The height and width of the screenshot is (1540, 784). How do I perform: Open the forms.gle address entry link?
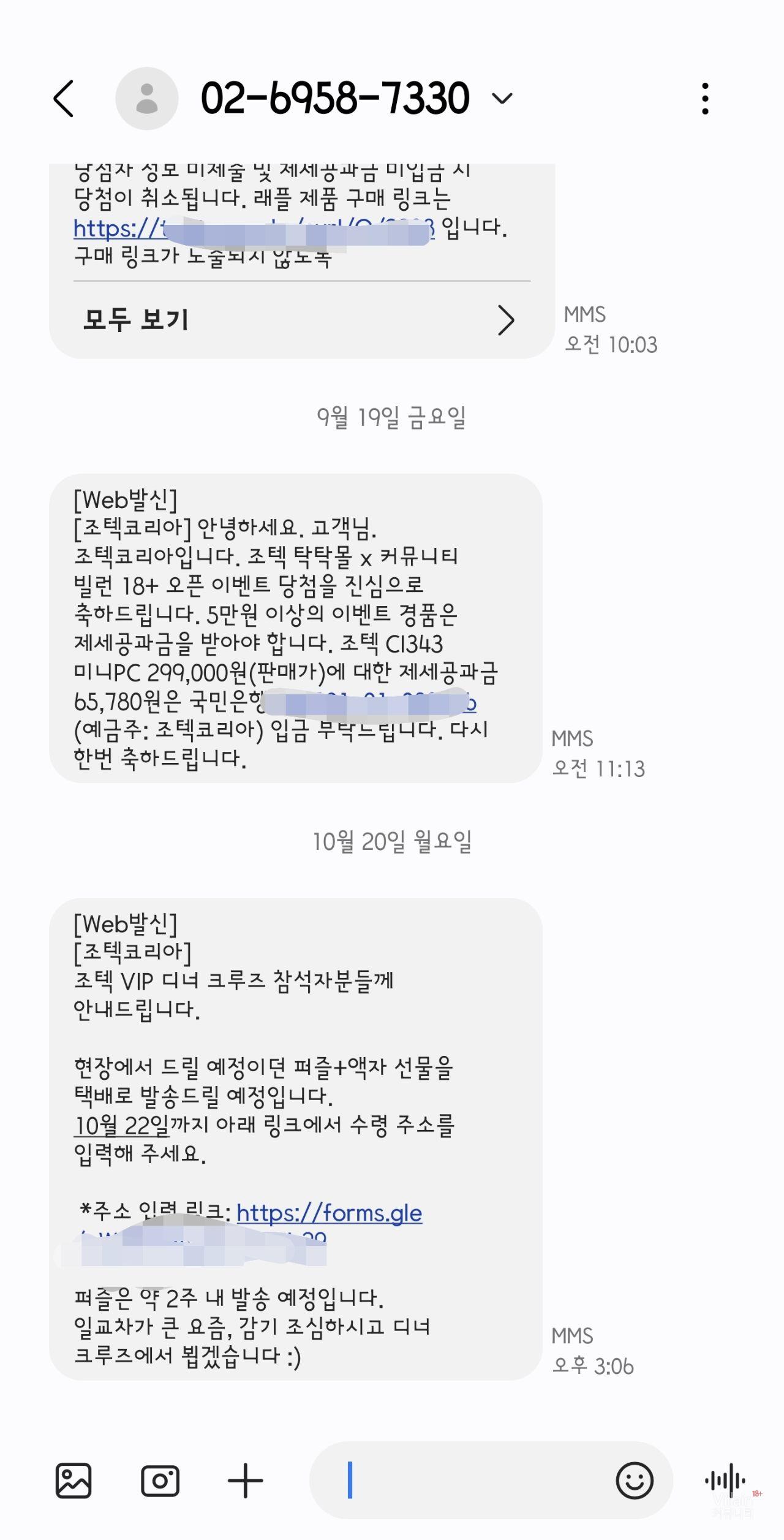[x=329, y=1213]
